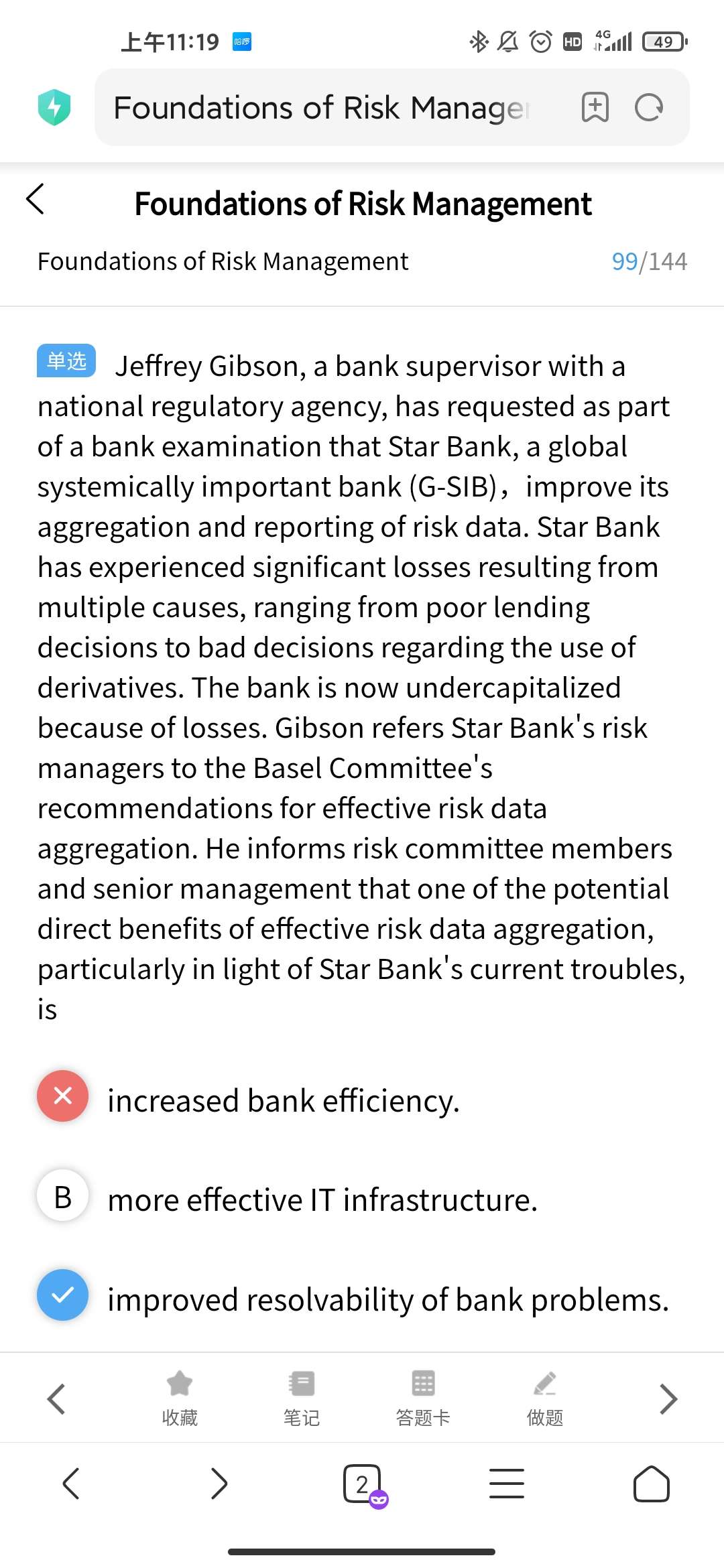Advance to the next question

(x=668, y=1399)
